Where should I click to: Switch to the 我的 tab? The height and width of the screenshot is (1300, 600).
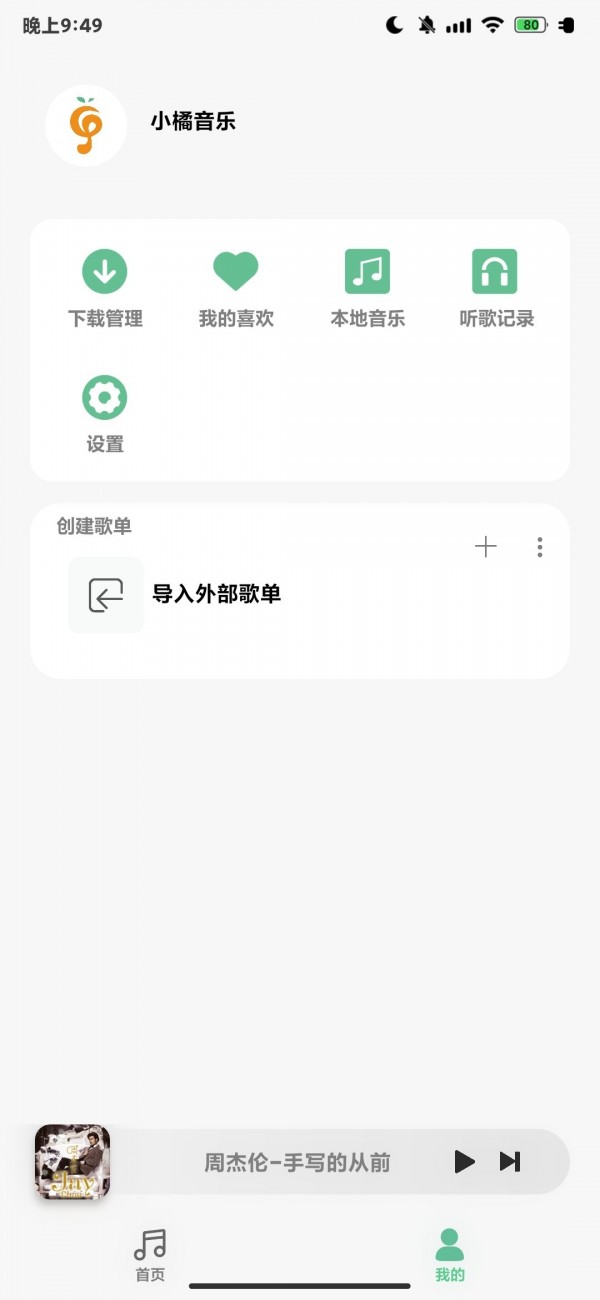point(450,1255)
